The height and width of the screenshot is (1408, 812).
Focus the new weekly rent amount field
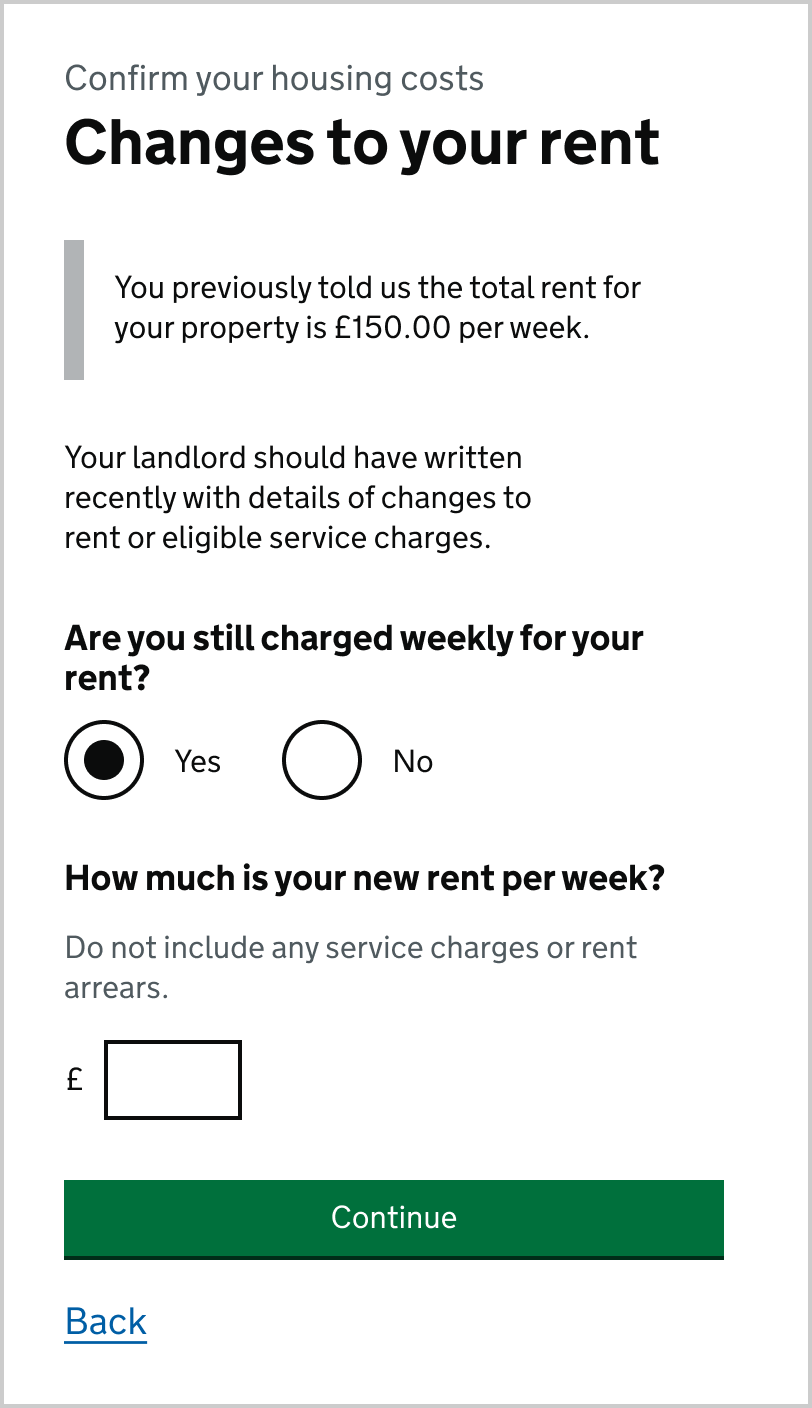[173, 1080]
